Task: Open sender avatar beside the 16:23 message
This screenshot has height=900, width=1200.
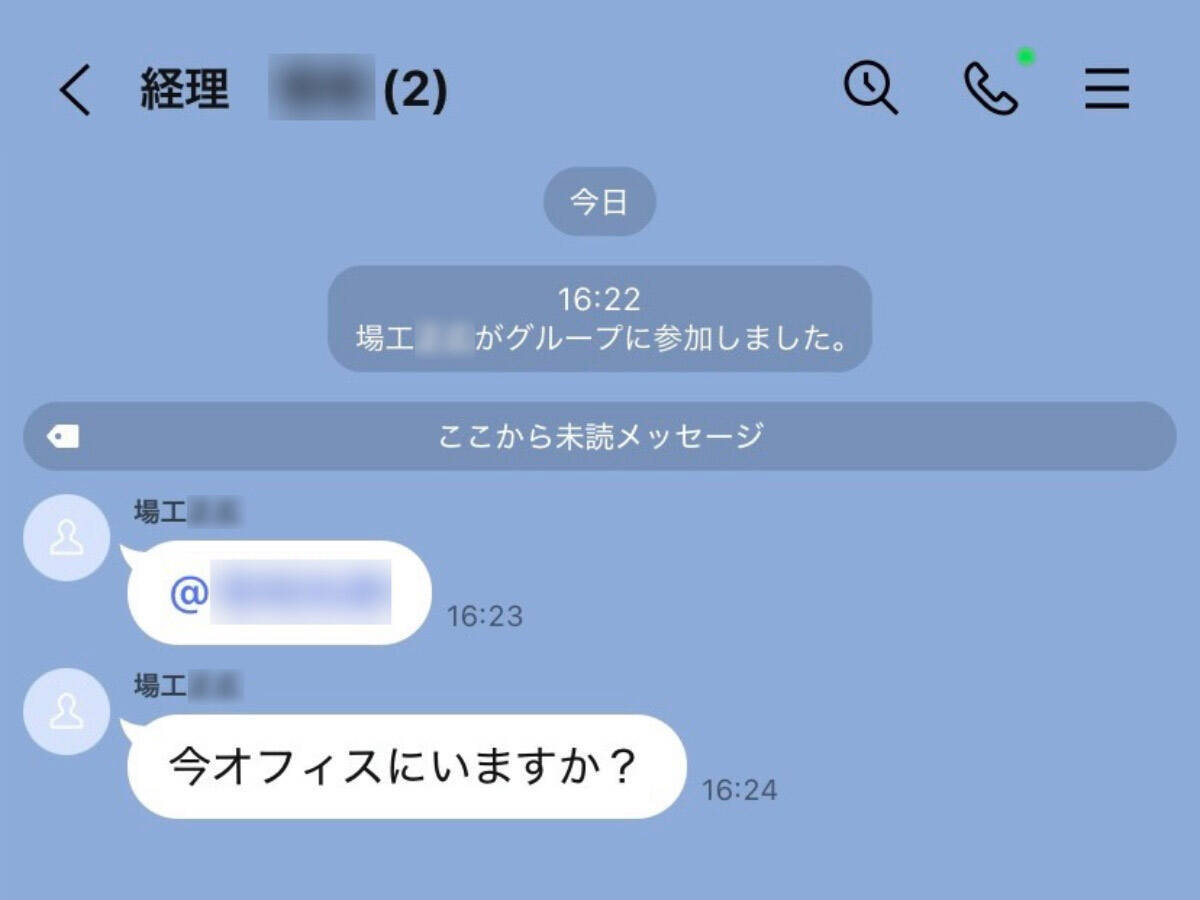Action: point(66,537)
